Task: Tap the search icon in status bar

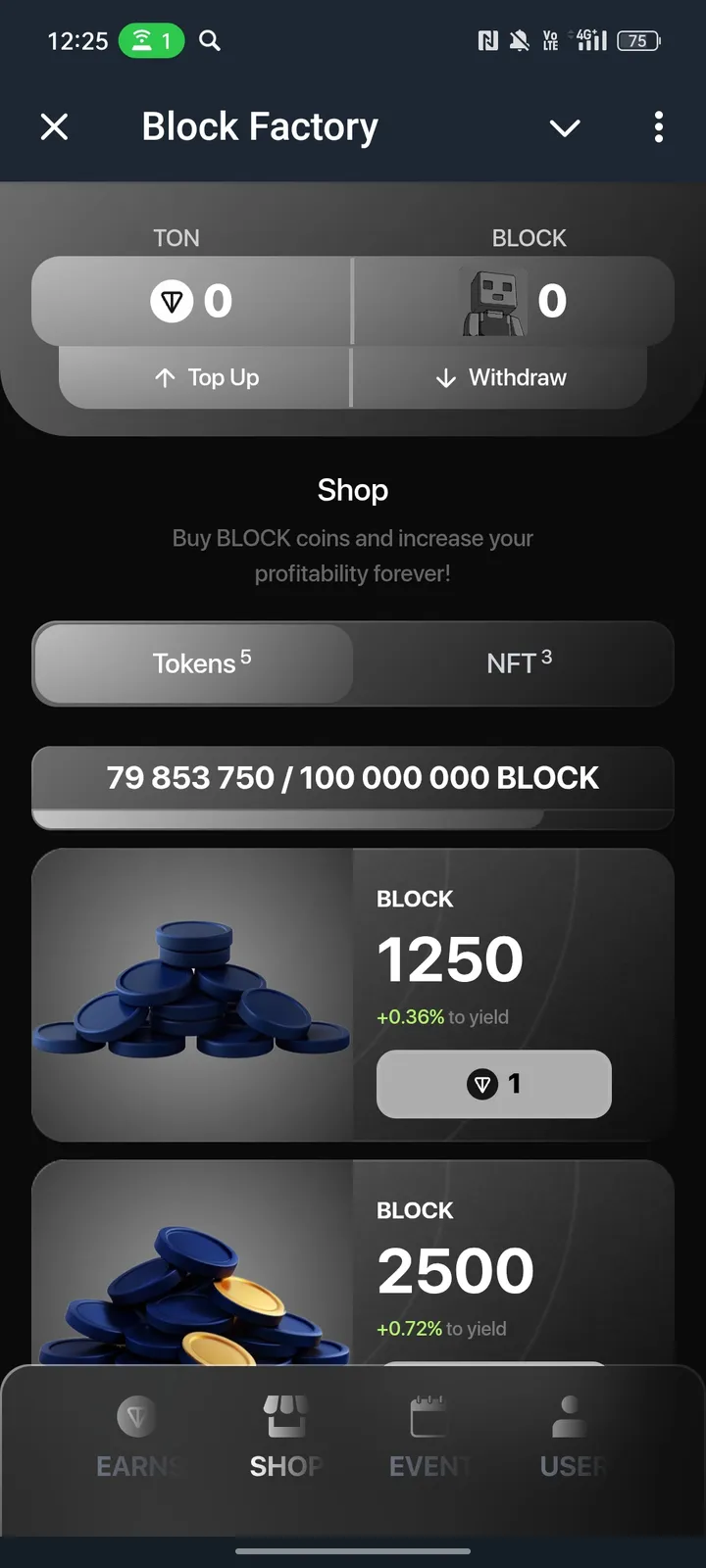Action: point(209,41)
